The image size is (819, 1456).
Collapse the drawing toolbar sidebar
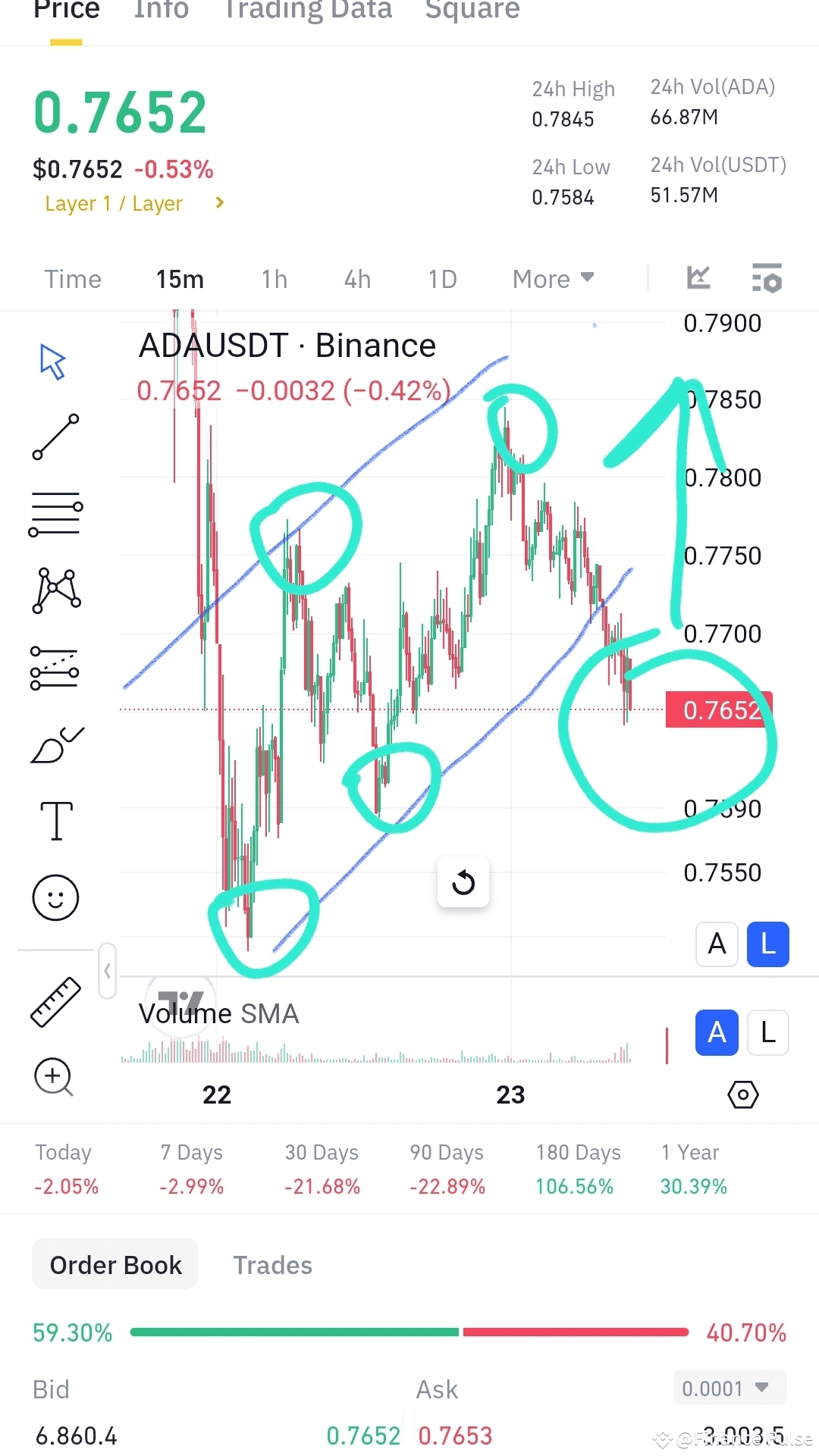108,971
